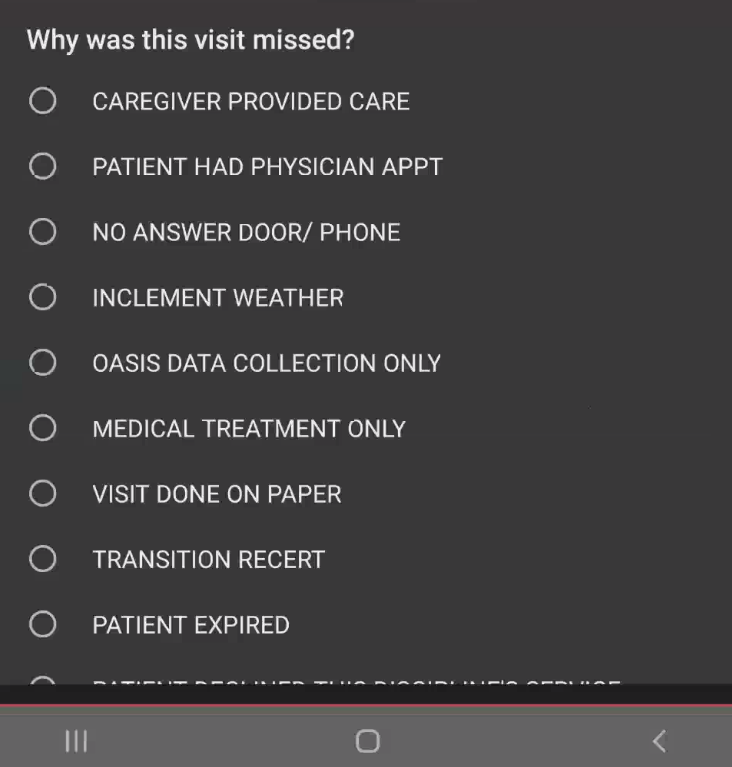The height and width of the screenshot is (767, 732).
Task: Select OASIS DATA COLLECTION ONLY
Action: point(43,363)
